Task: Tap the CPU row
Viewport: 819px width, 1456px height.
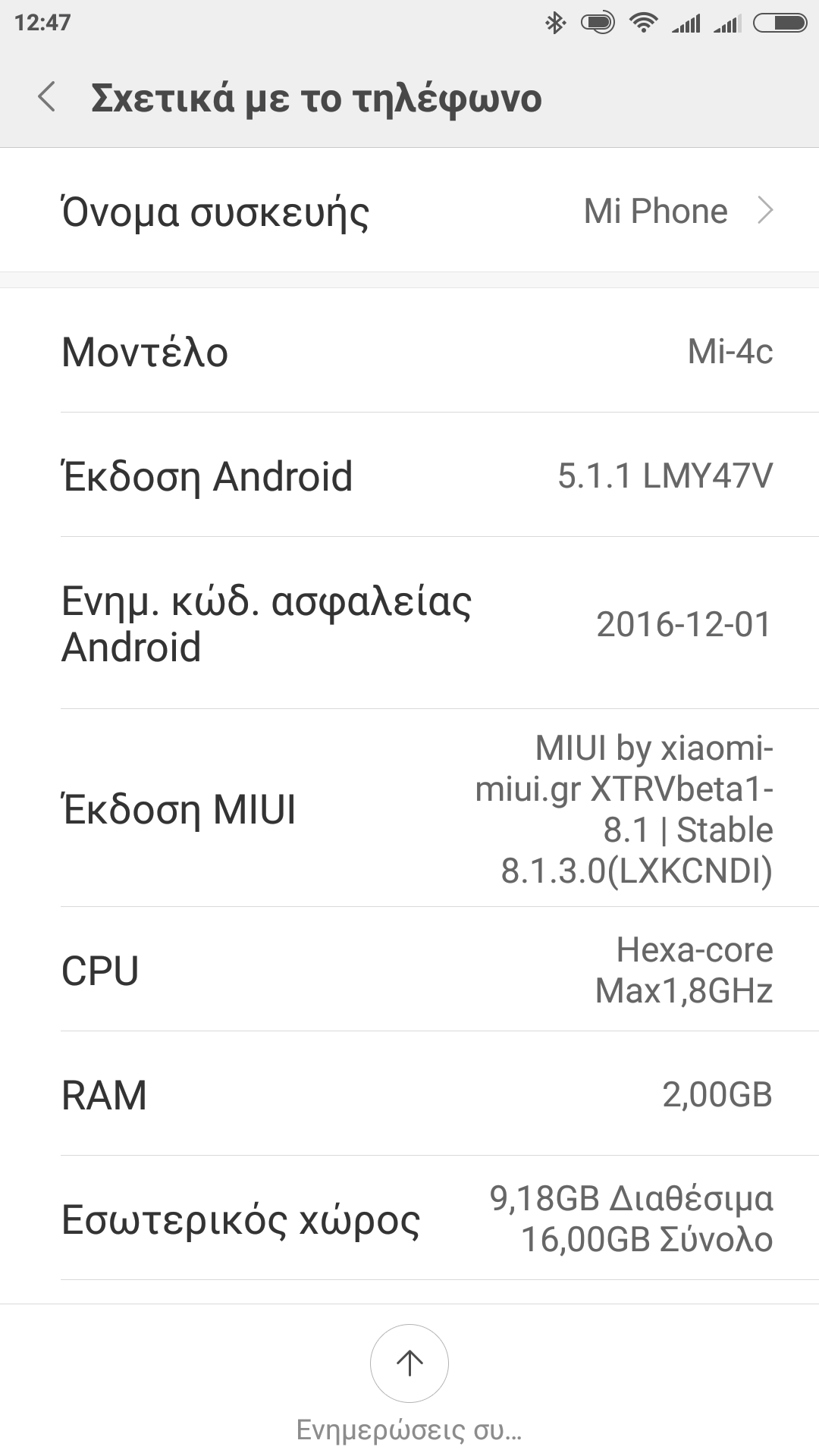Action: click(x=409, y=970)
